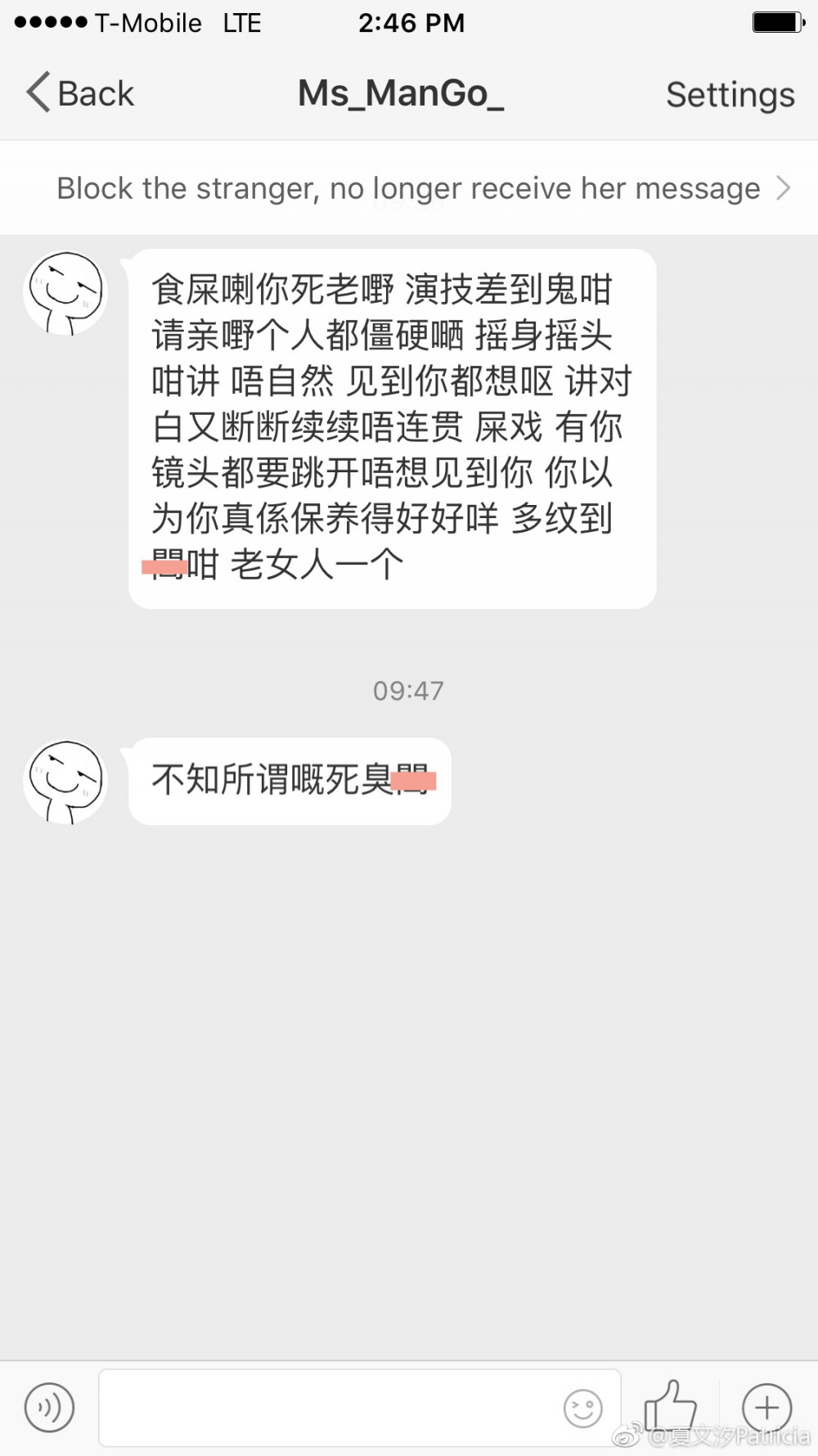Viewport: 818px width, 1456px height.
Task: Switch to voice message input
Action: pyautogui.click(x=49, y=1408)
